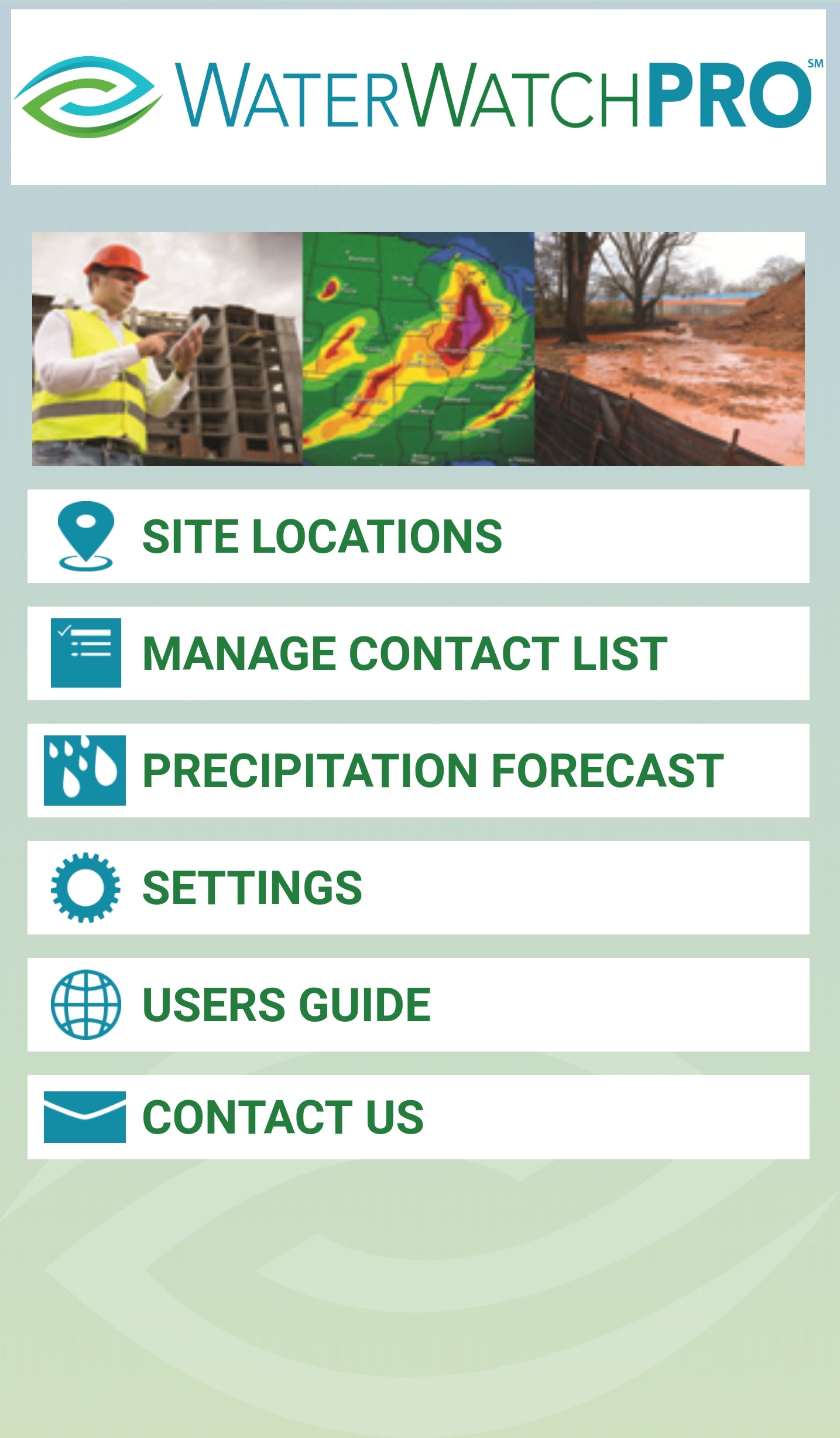Select Manage Contact List
Image resolution: width=840 pixels, height=1438 pixels.
coord(418,653)
